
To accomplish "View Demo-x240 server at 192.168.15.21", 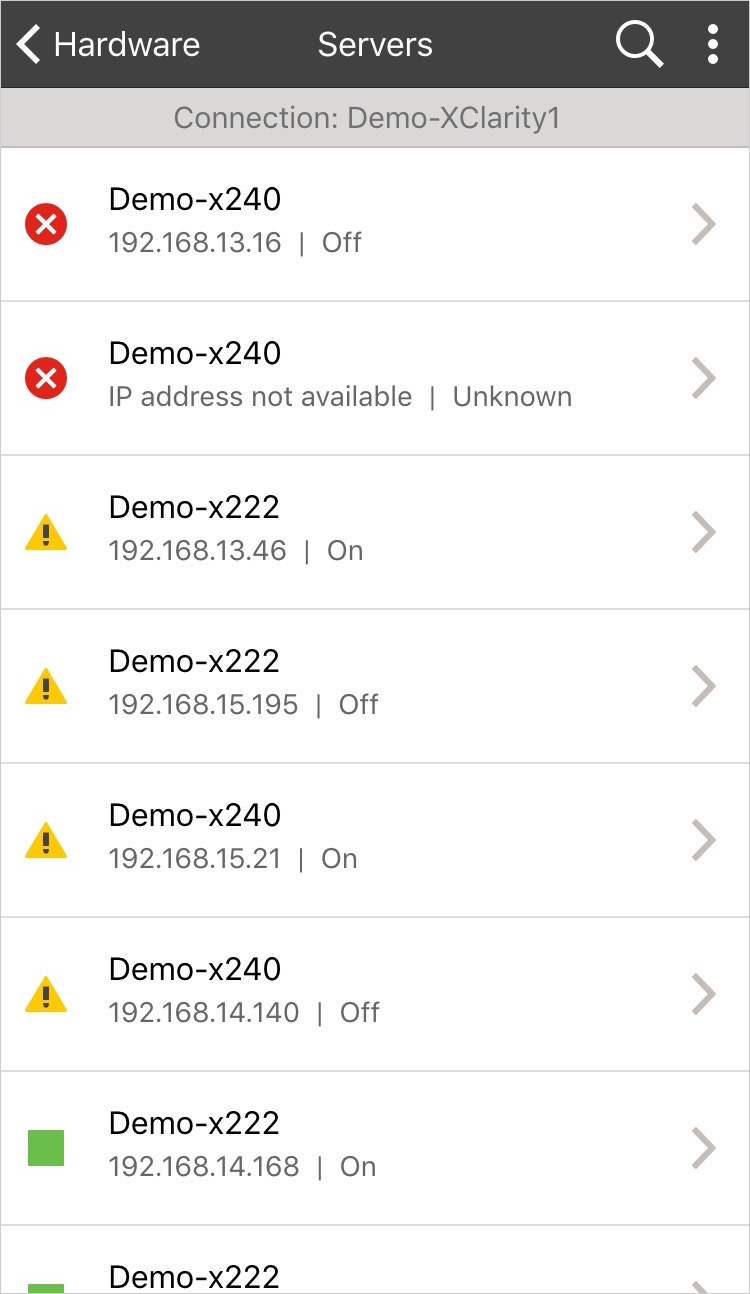I will pos(374,840).
